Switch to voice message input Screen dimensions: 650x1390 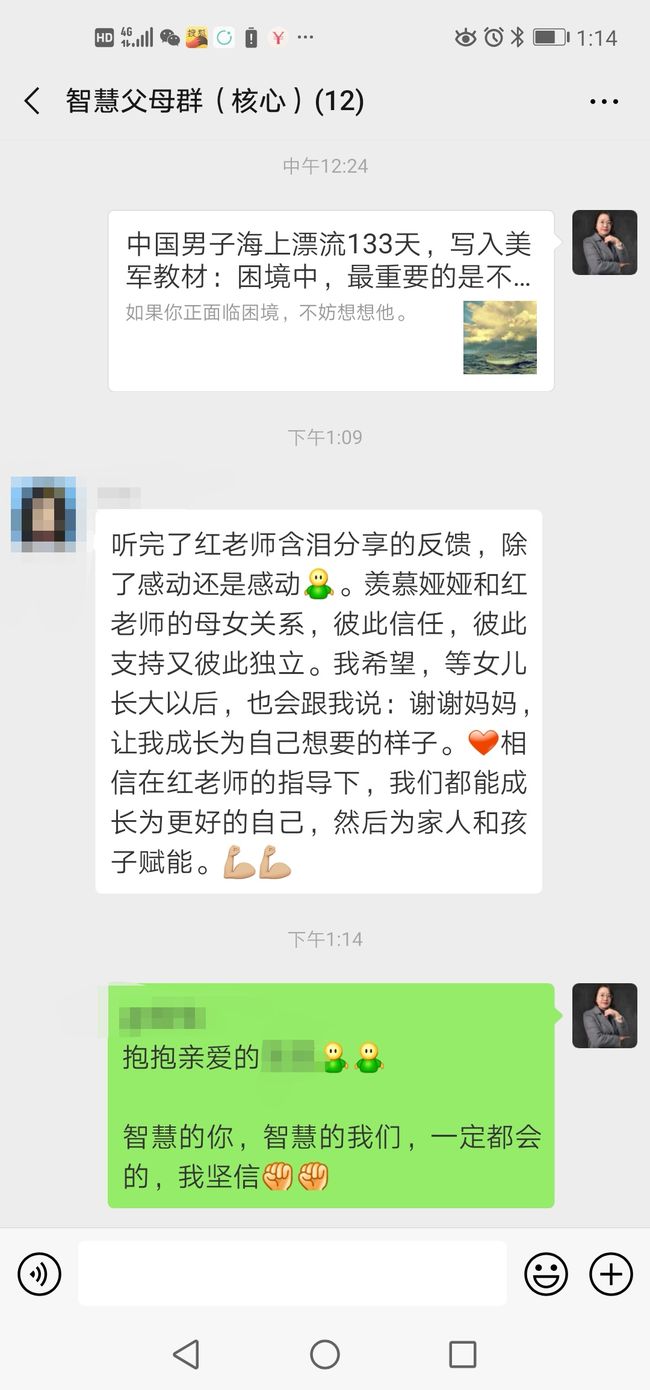pos(40,1274)
